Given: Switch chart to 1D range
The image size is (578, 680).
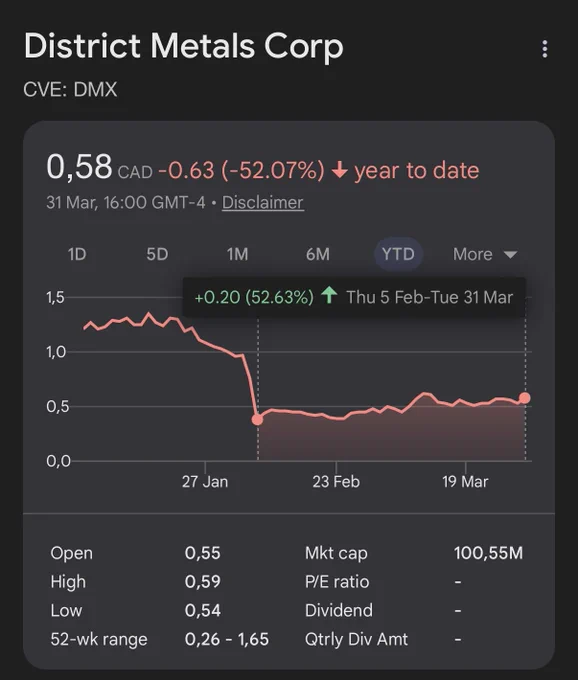Looking at the screenshot, I should point(77,254).
